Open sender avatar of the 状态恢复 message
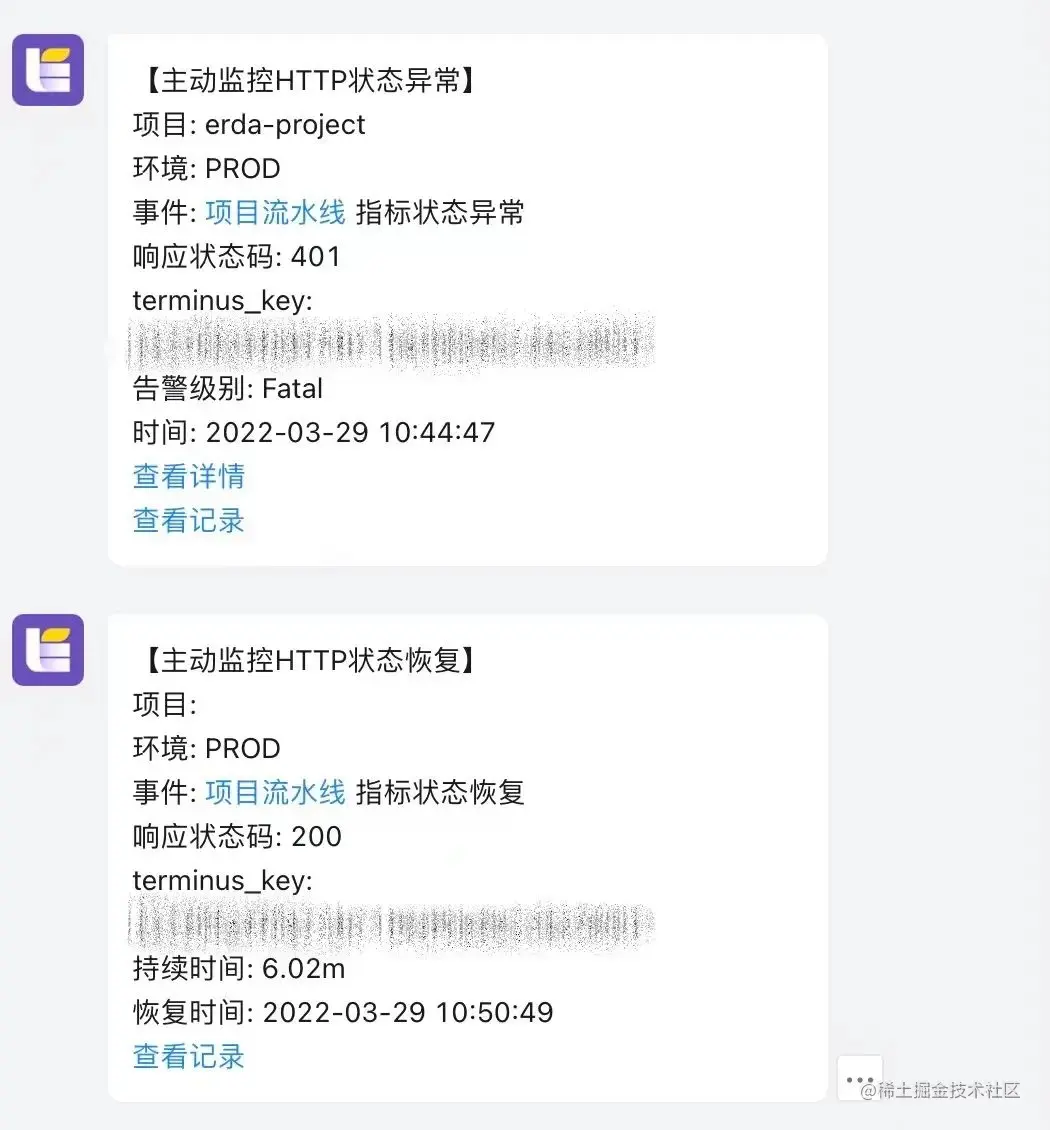Screen dimensions: 1050x1130 click(x=48, y=650)
